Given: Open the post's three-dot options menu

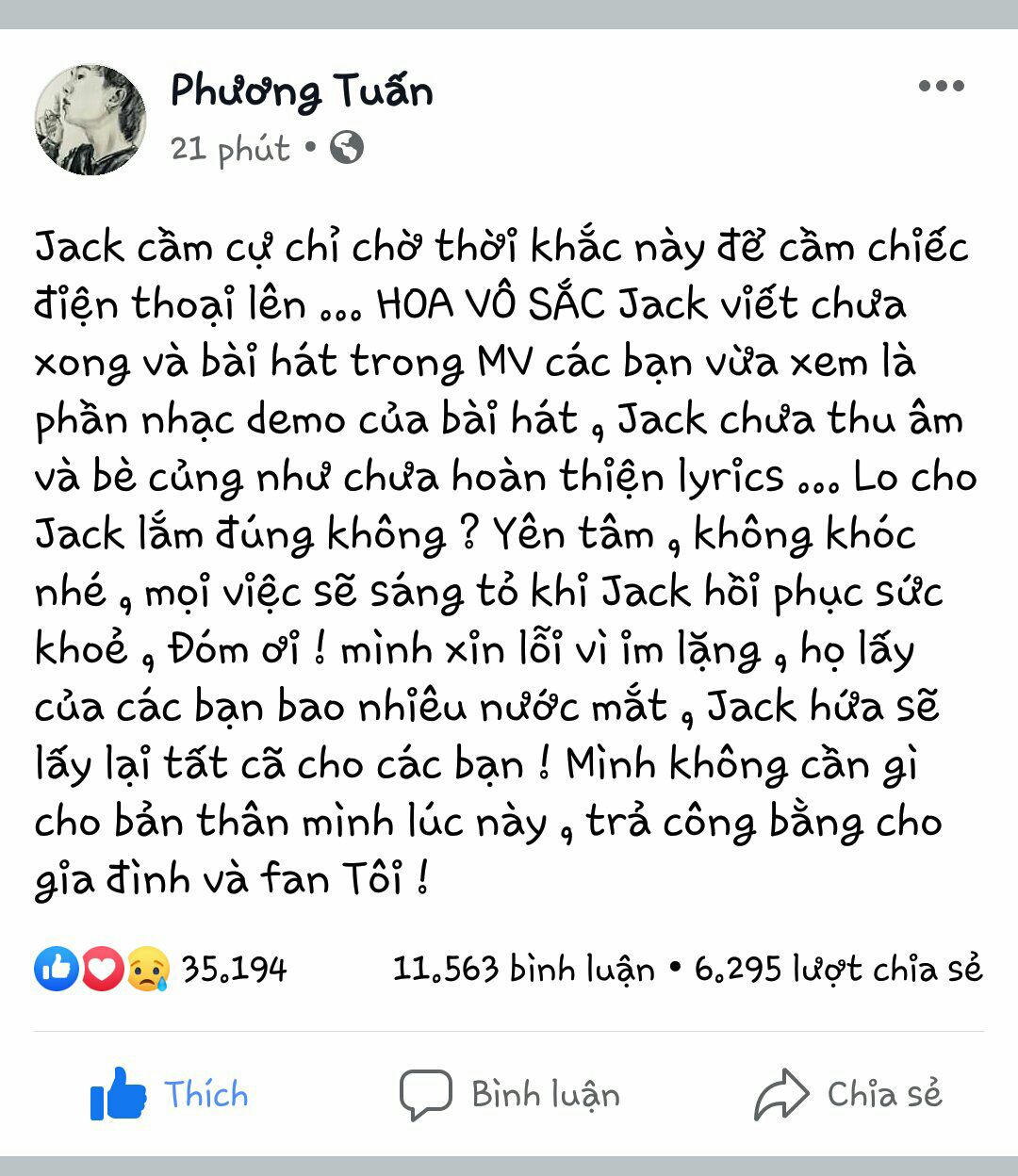Looking at the screenshot, I should pyautogui.click(x=941, y=87).
